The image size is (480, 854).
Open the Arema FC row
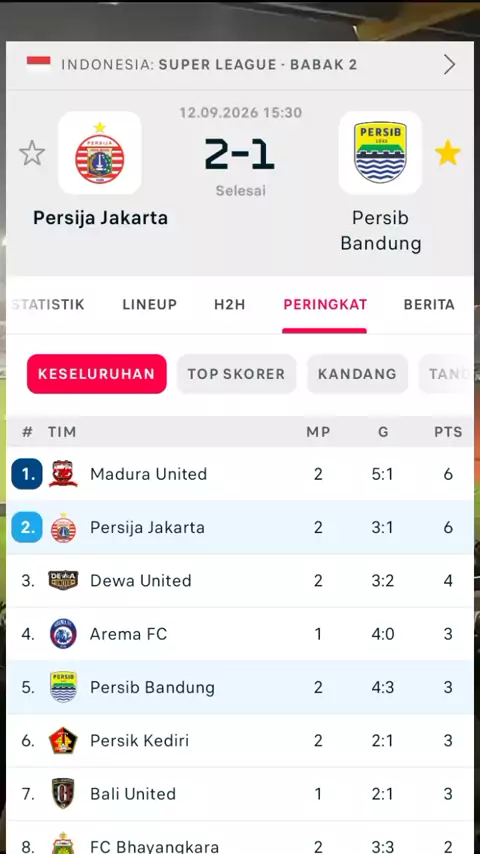pyautogui.click(x=240, y=634)
